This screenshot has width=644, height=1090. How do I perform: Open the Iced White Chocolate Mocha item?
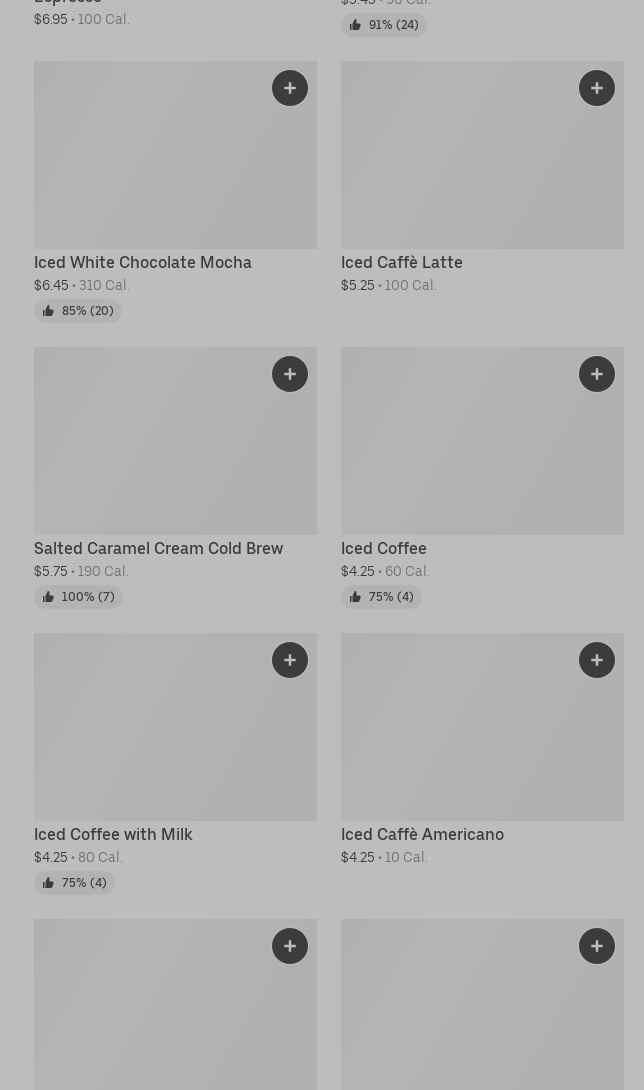[143, 263]
